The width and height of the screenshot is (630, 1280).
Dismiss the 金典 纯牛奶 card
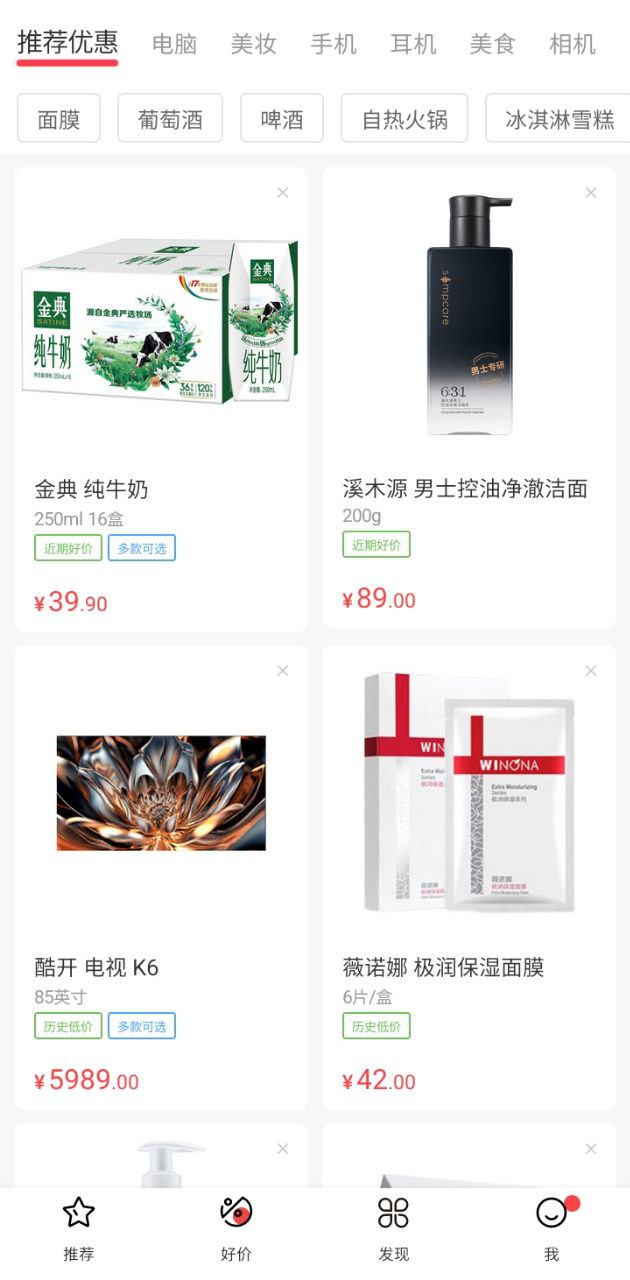coord(283,192)
